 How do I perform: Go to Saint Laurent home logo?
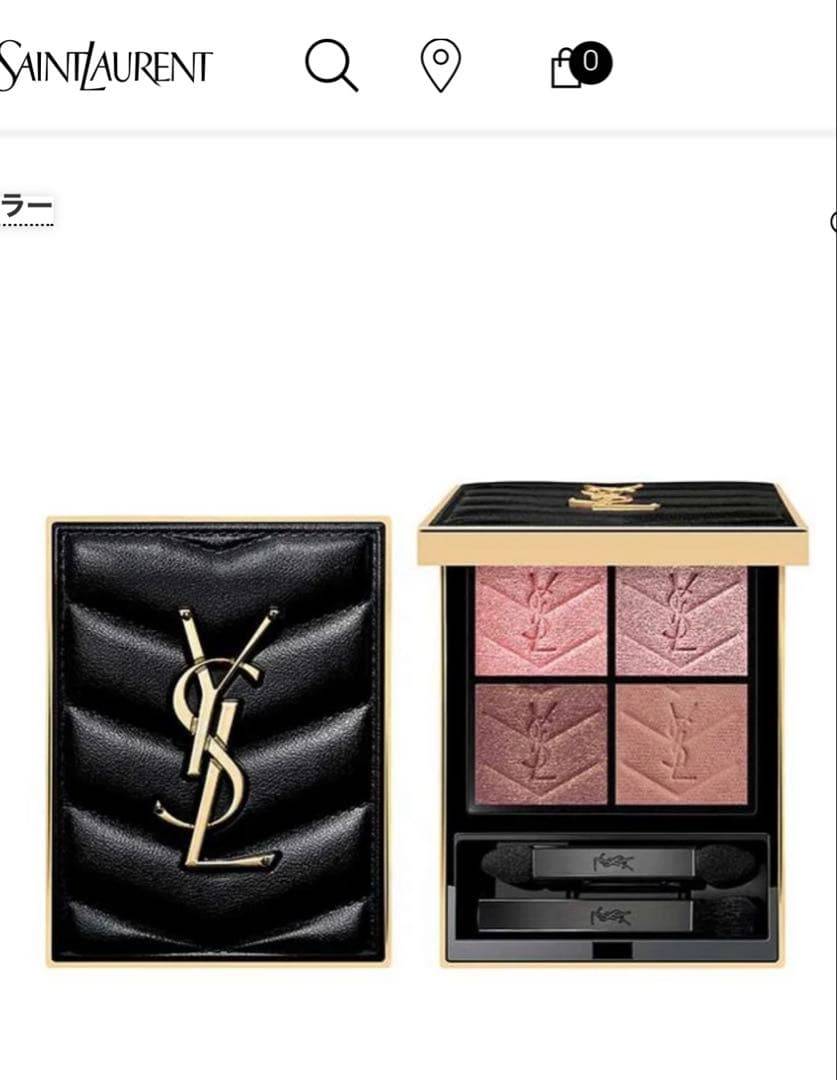click(x=105, y=66)
